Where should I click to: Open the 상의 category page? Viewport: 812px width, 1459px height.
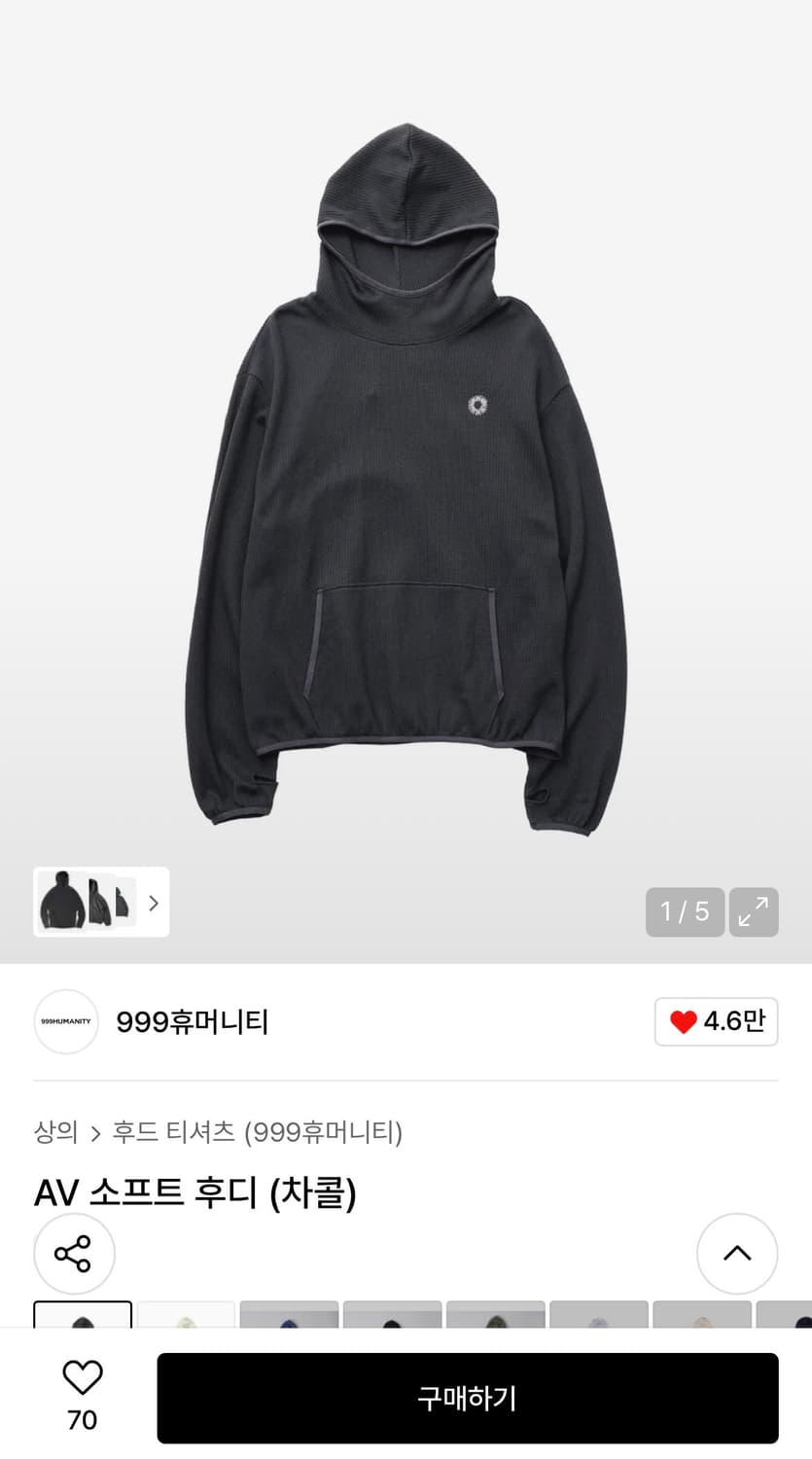coord(54,1132)
